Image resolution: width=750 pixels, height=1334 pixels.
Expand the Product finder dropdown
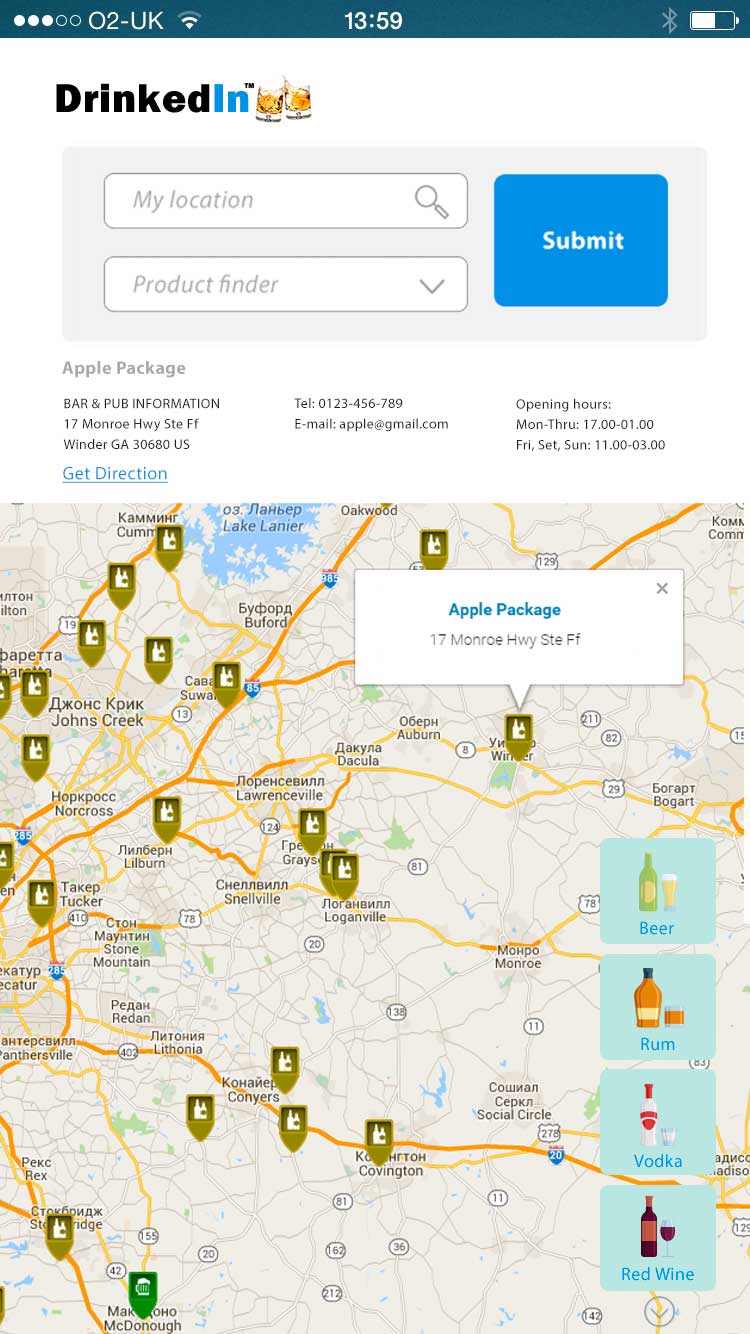coord(431,285)
